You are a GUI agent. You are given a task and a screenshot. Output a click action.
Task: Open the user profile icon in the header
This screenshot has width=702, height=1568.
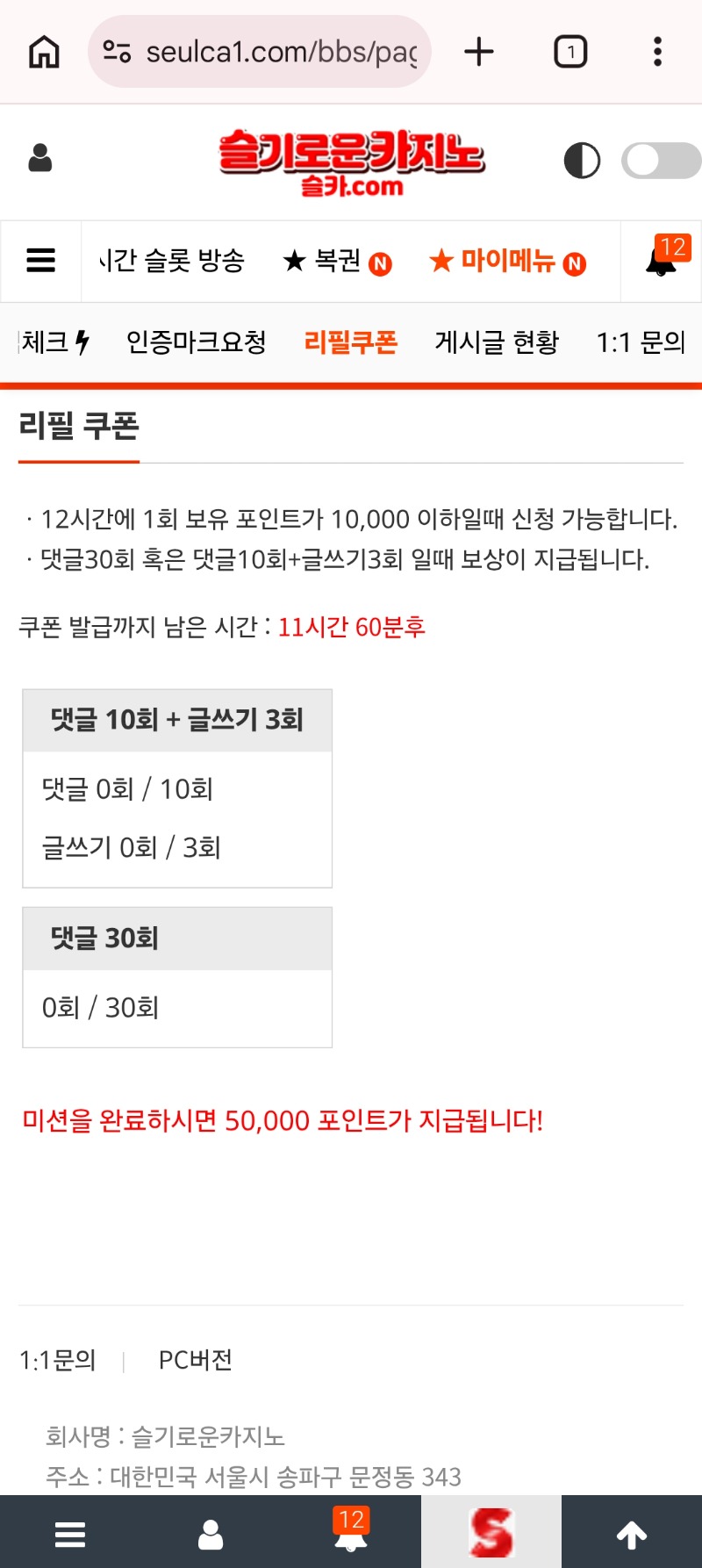coord(40,159)
